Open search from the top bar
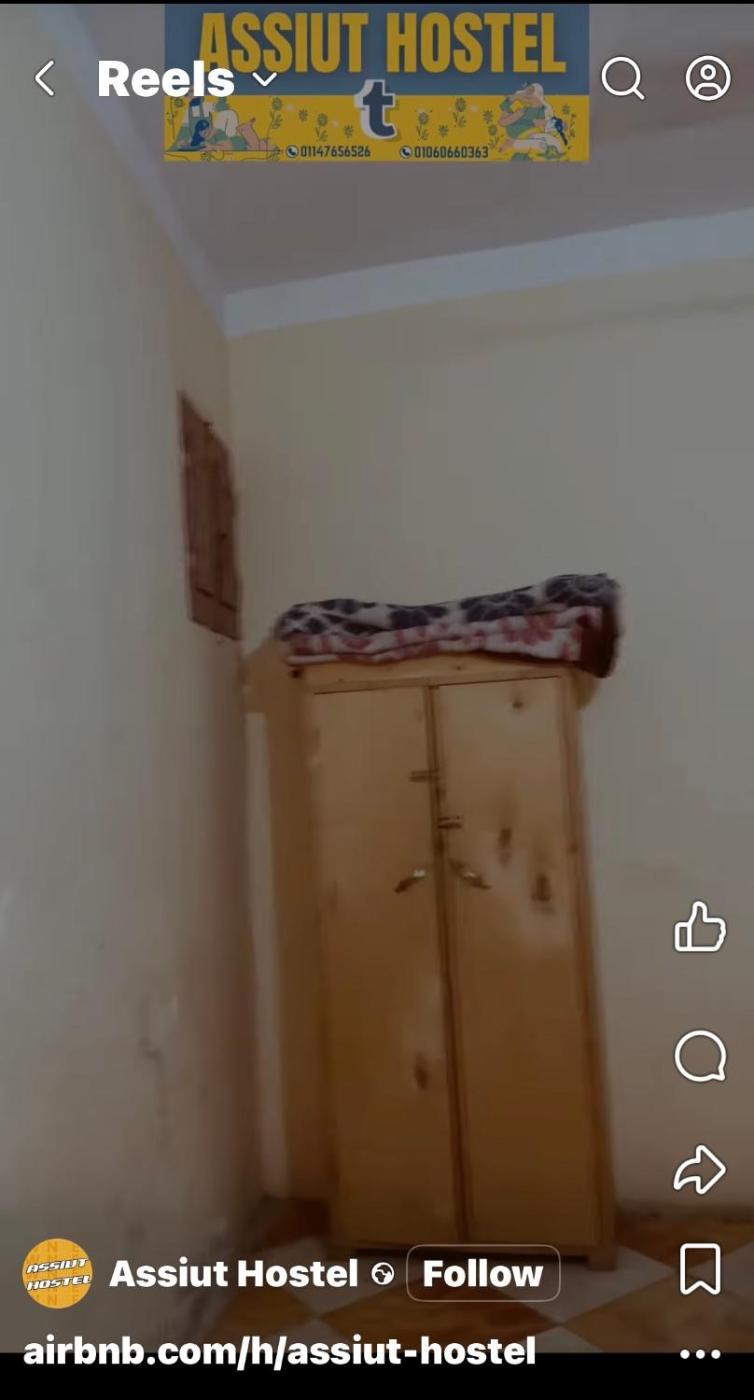This screenshot has height=1400, width=754. tap(622, 78)
